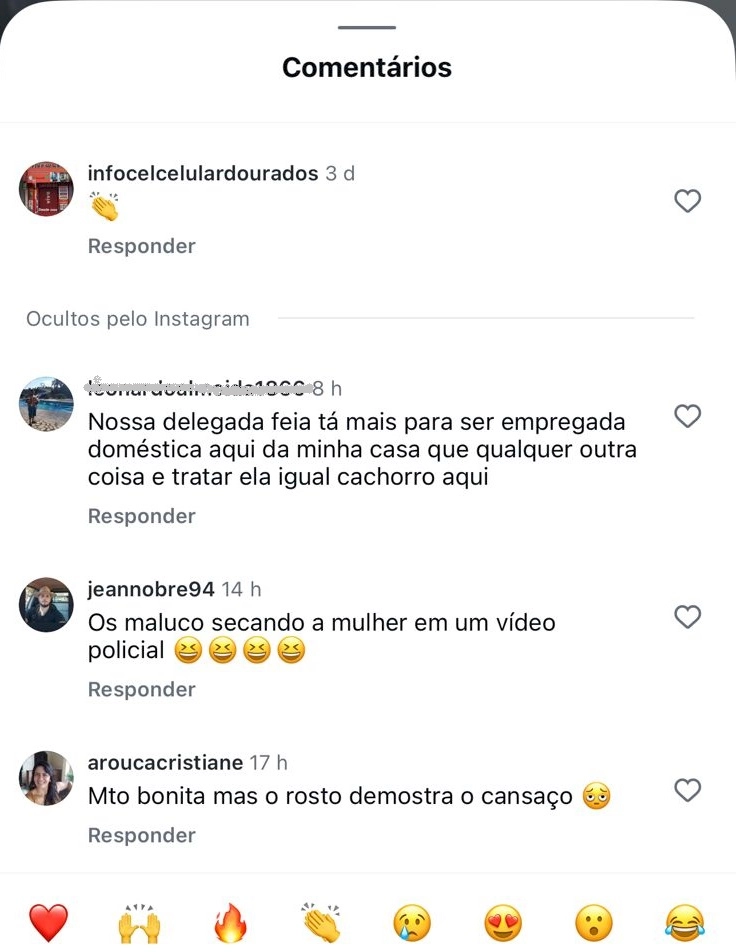Insert the fire emoji
The height and width of the screenshot is (952, 736).
click(x=230, y=922)
